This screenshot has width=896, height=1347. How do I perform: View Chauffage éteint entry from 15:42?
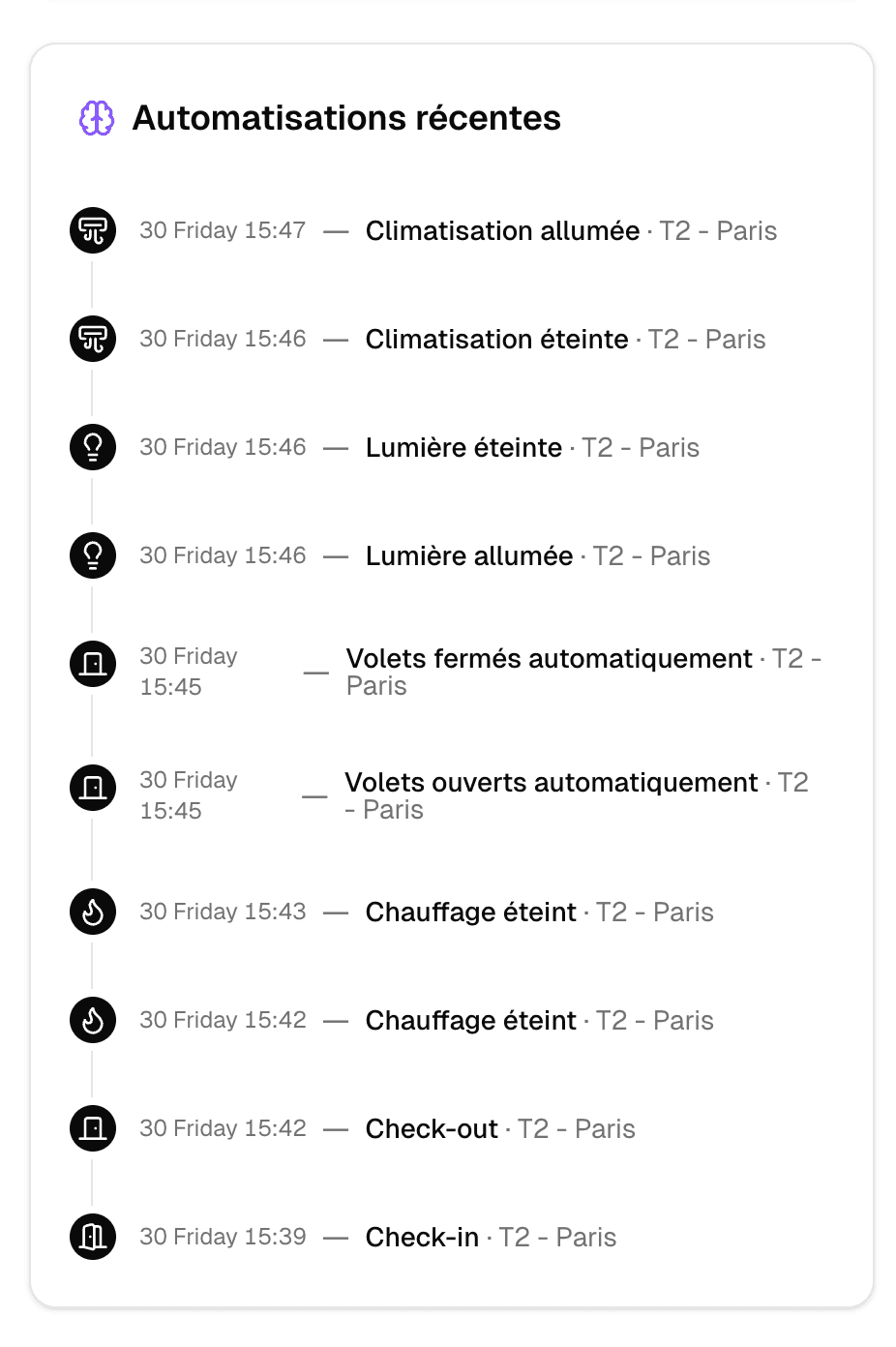click(470, 1021)
